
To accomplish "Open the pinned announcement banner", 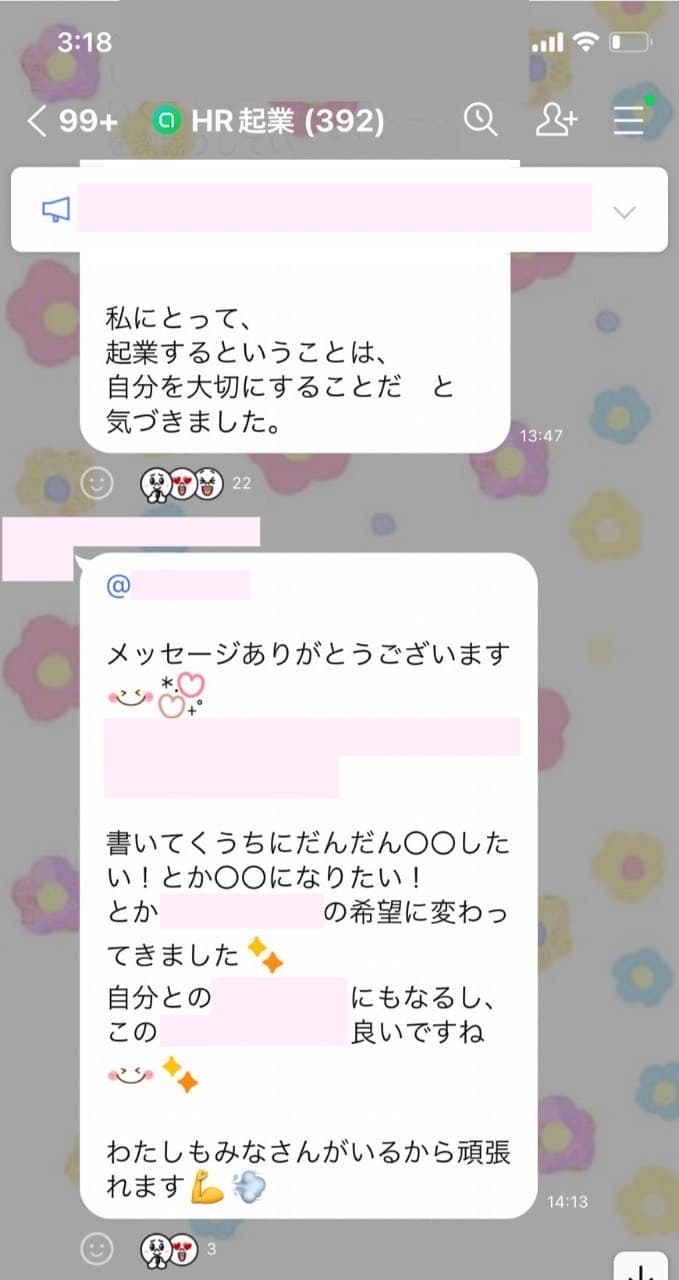I will (x=339, y=209).
